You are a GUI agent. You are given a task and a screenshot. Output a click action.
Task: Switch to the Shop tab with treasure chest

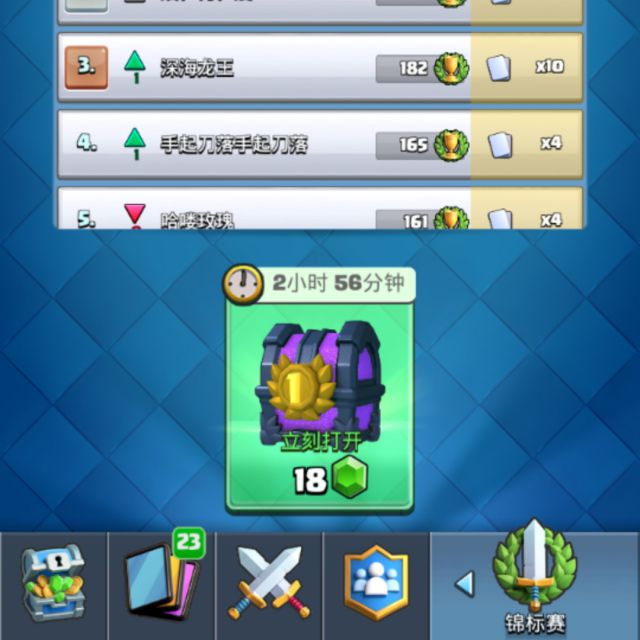[52, 585]
